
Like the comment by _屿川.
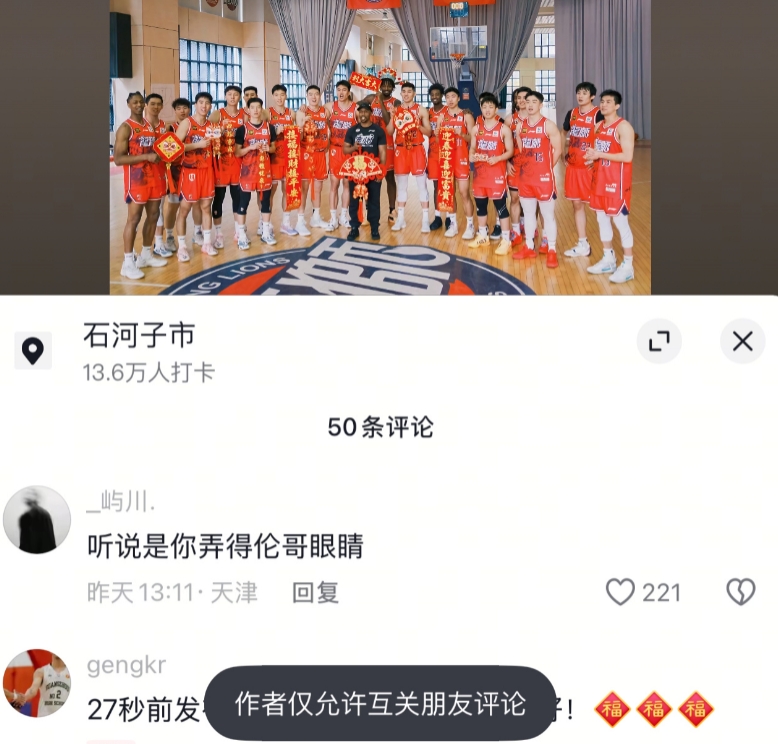coord(620,592)
